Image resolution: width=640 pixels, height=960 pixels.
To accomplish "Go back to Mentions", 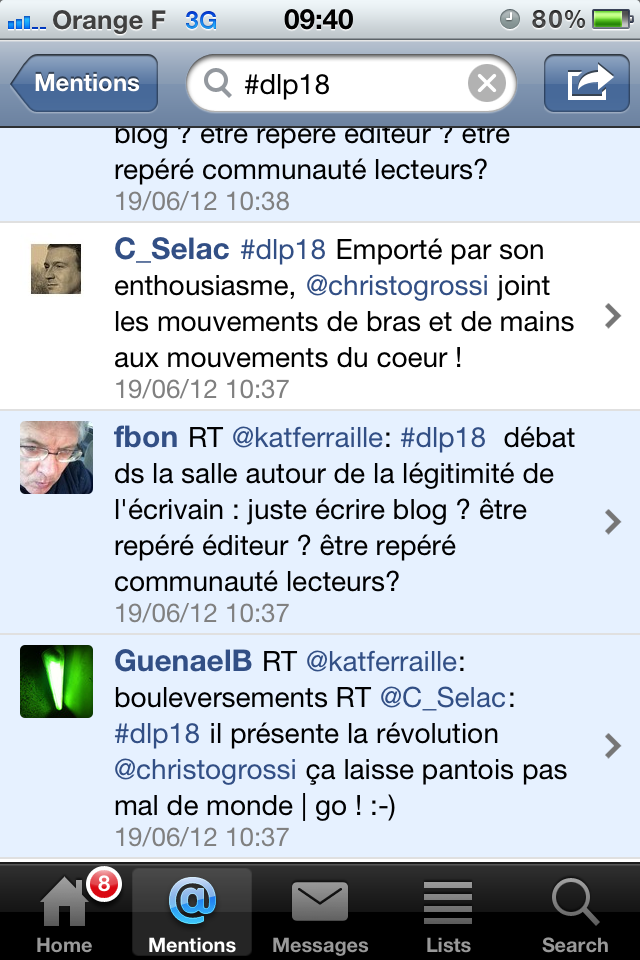I will click(x=84, y=83).
